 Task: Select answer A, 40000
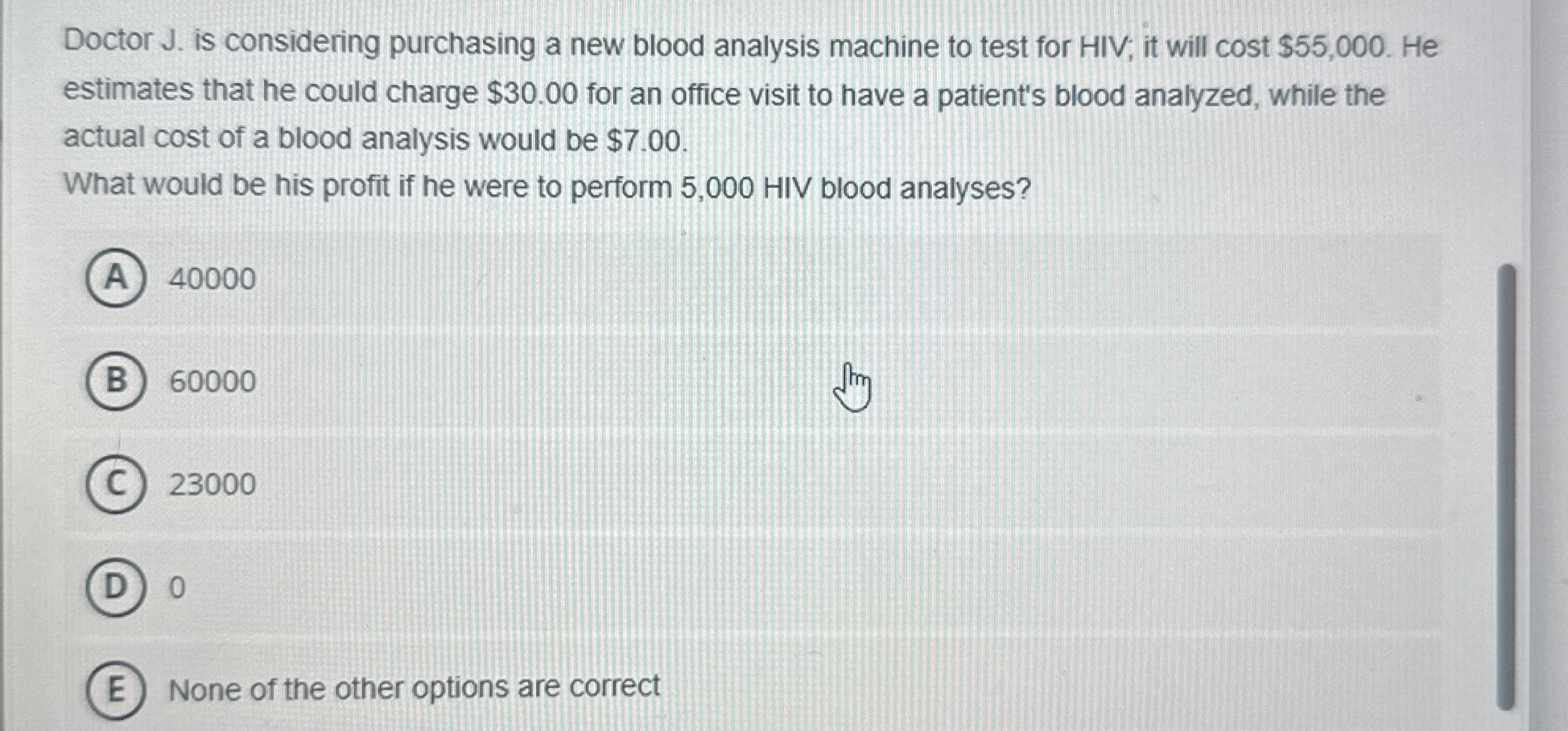tap(115, 278)
